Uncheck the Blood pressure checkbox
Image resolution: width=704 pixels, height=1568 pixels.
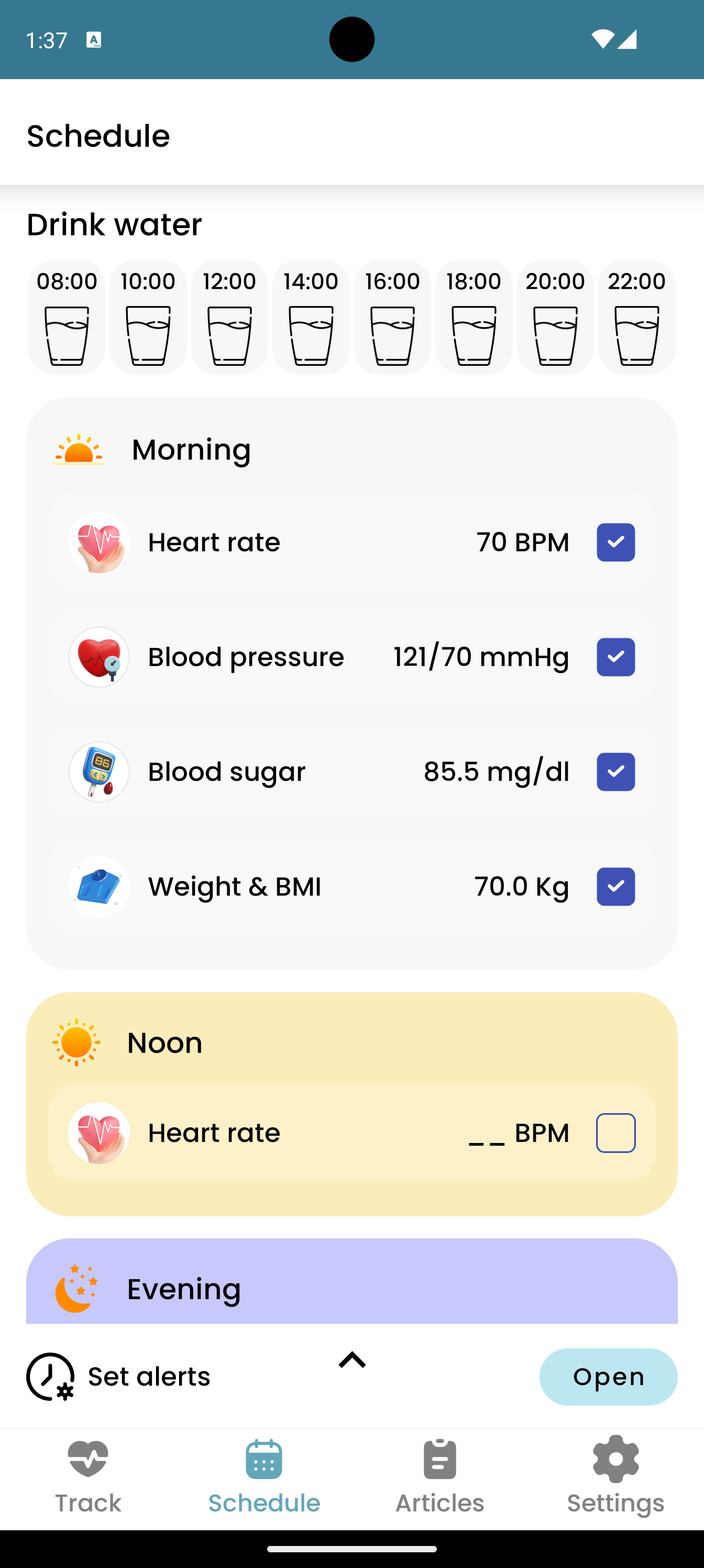pos(615,657)
